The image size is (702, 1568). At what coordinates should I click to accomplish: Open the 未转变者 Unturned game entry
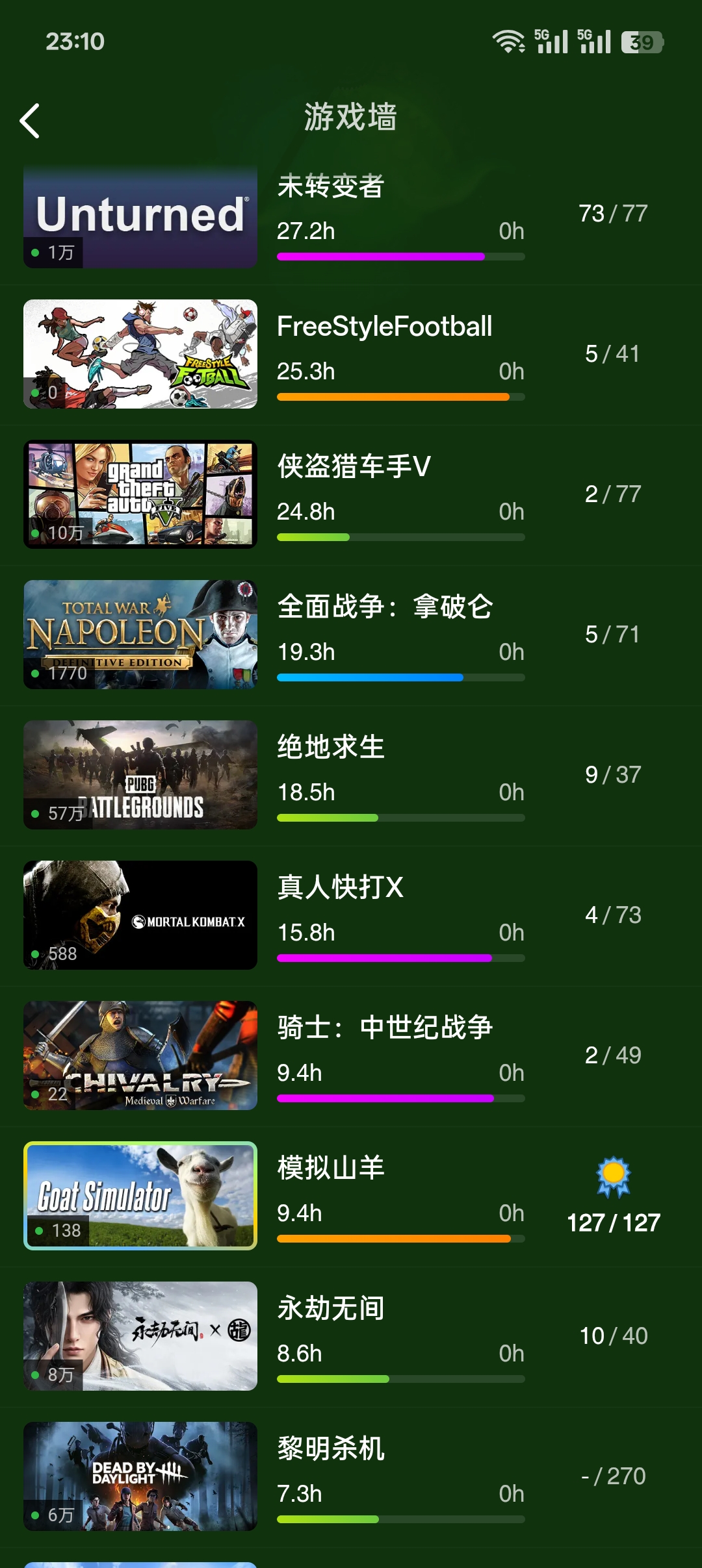click(351, 215)
